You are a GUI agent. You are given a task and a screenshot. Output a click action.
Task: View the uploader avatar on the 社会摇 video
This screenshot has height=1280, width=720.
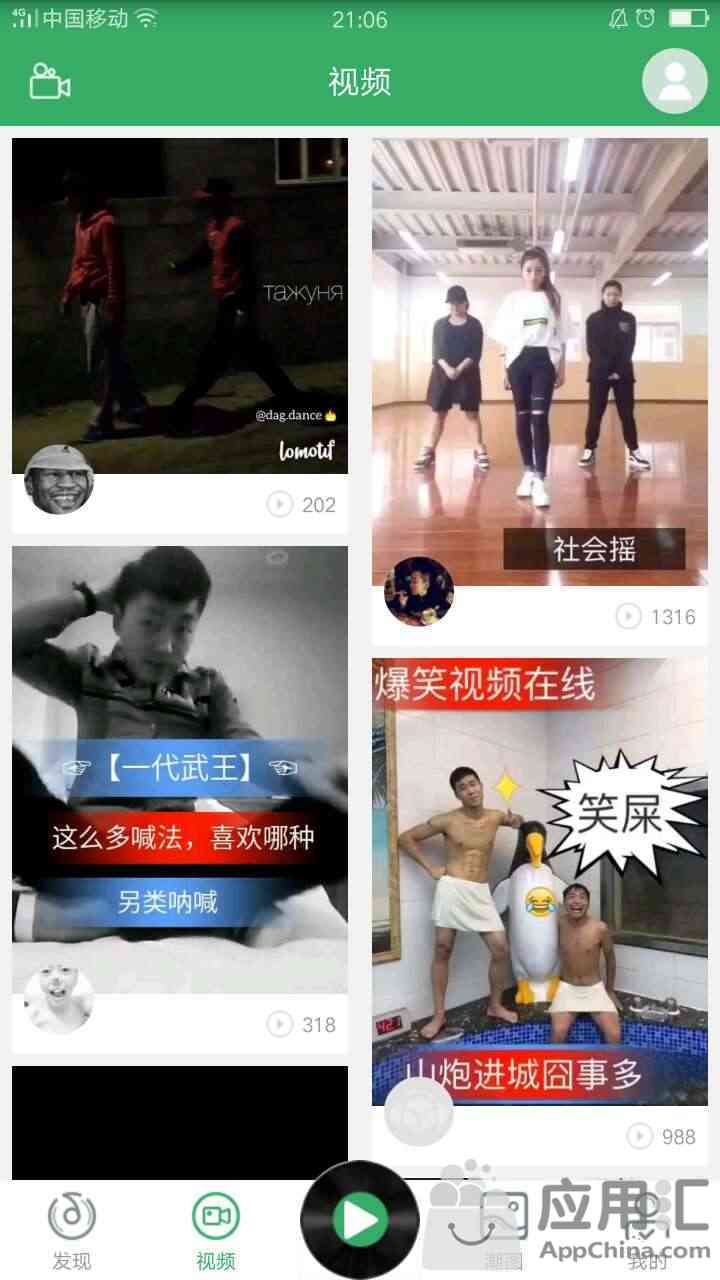click(x=419, y=591)
